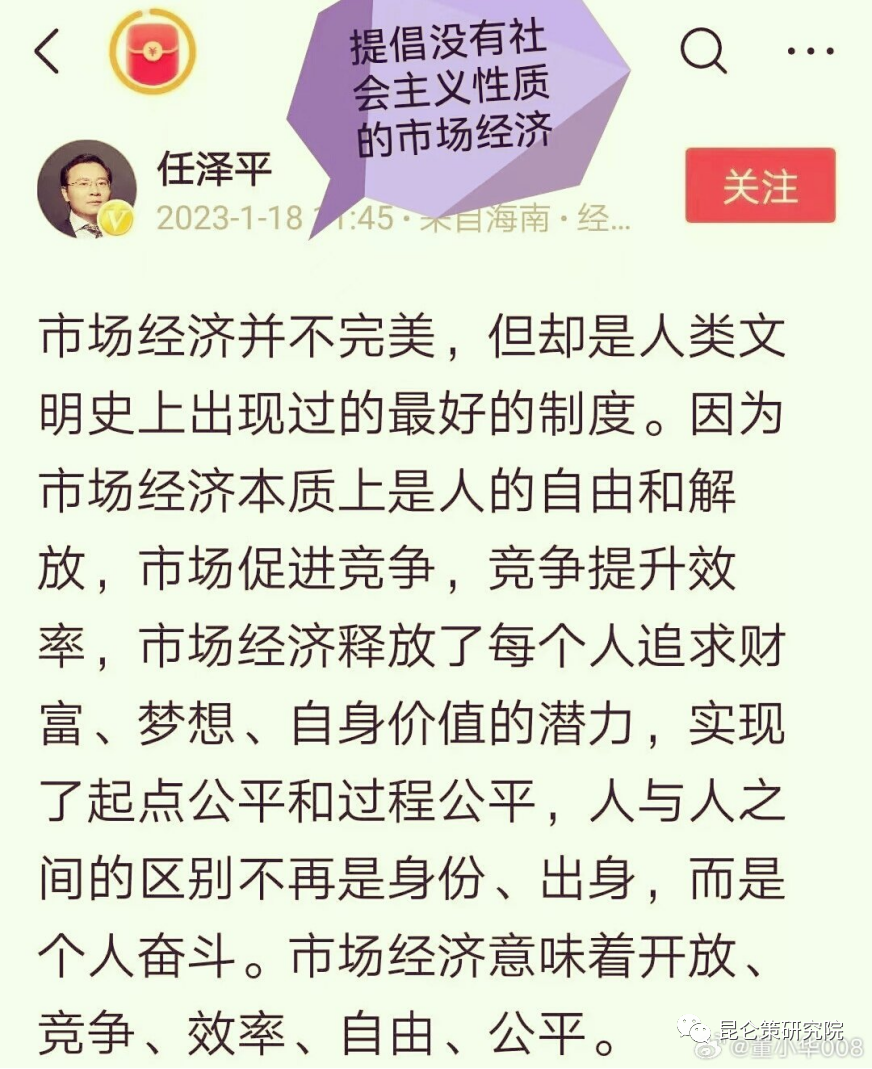Follow 任泽平 with the 关注 button
Image resolution: width=872 pixels, height=1069 pixels.
click(760, 186)
